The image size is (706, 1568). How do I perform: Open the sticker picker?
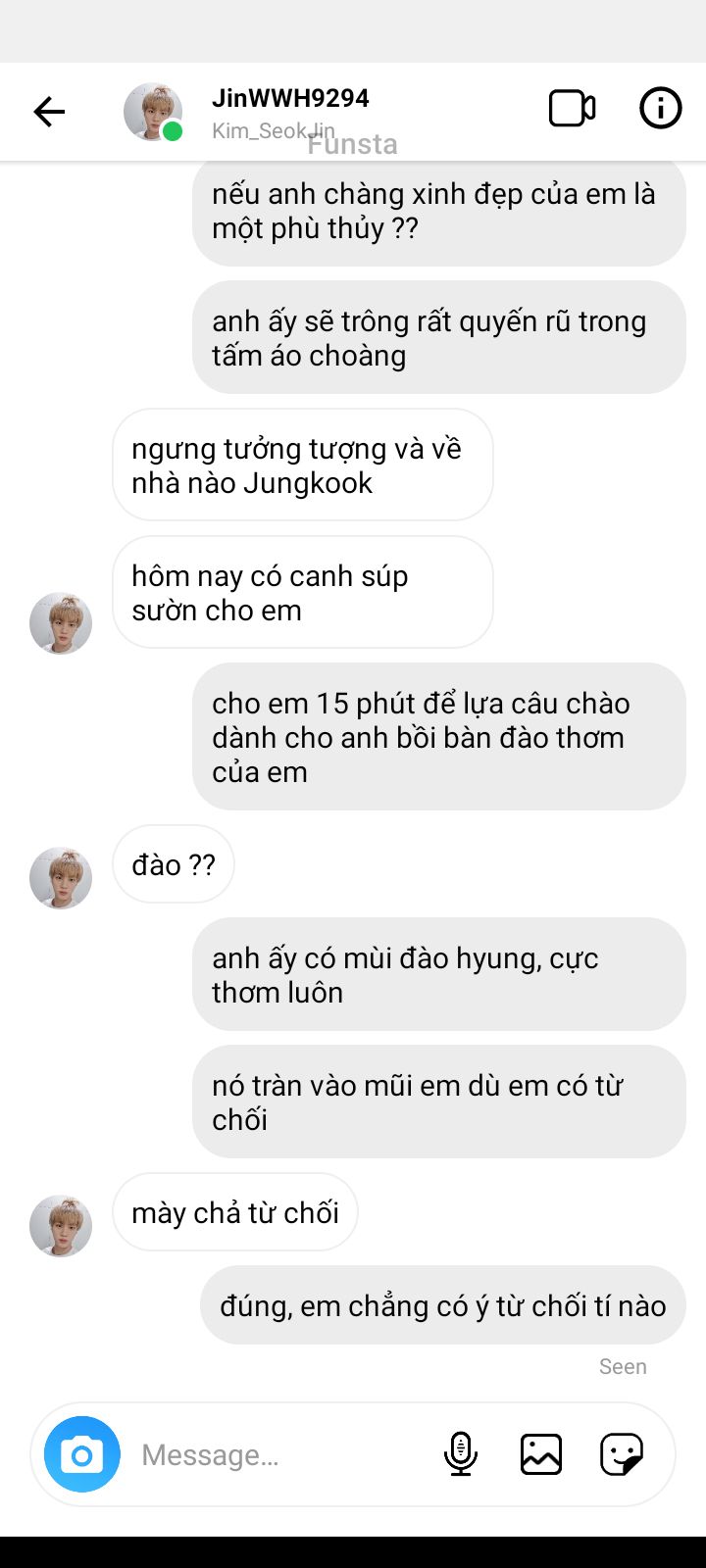tap(622, 1454)
